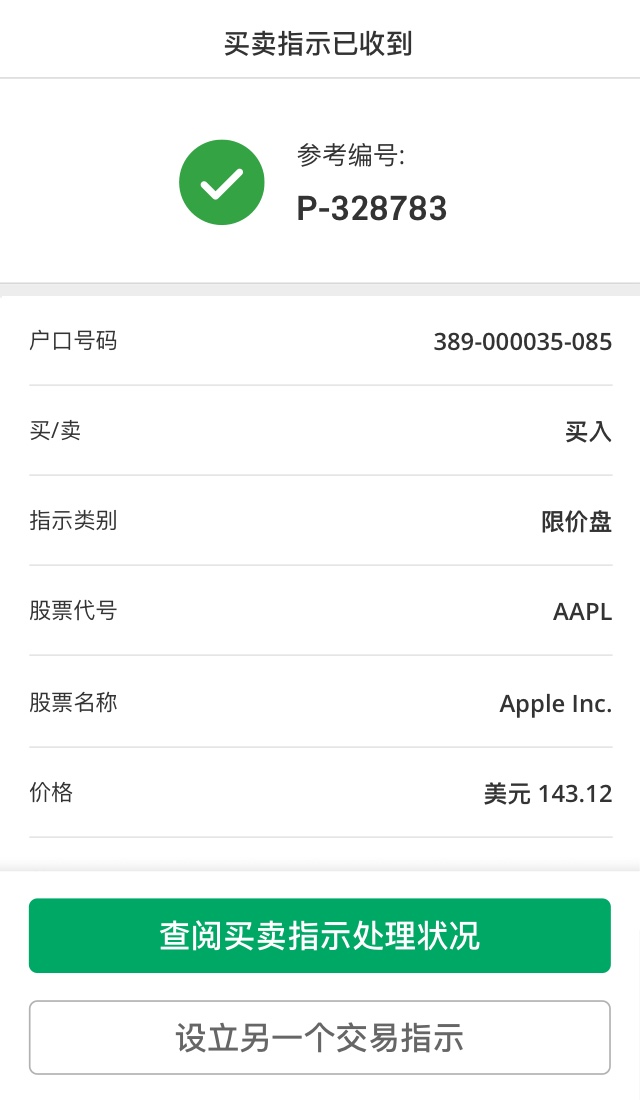This screenshot has width=640, height=1100.
Task: Select 设立另一个交易指示 button
Action: coord(319,1037)
